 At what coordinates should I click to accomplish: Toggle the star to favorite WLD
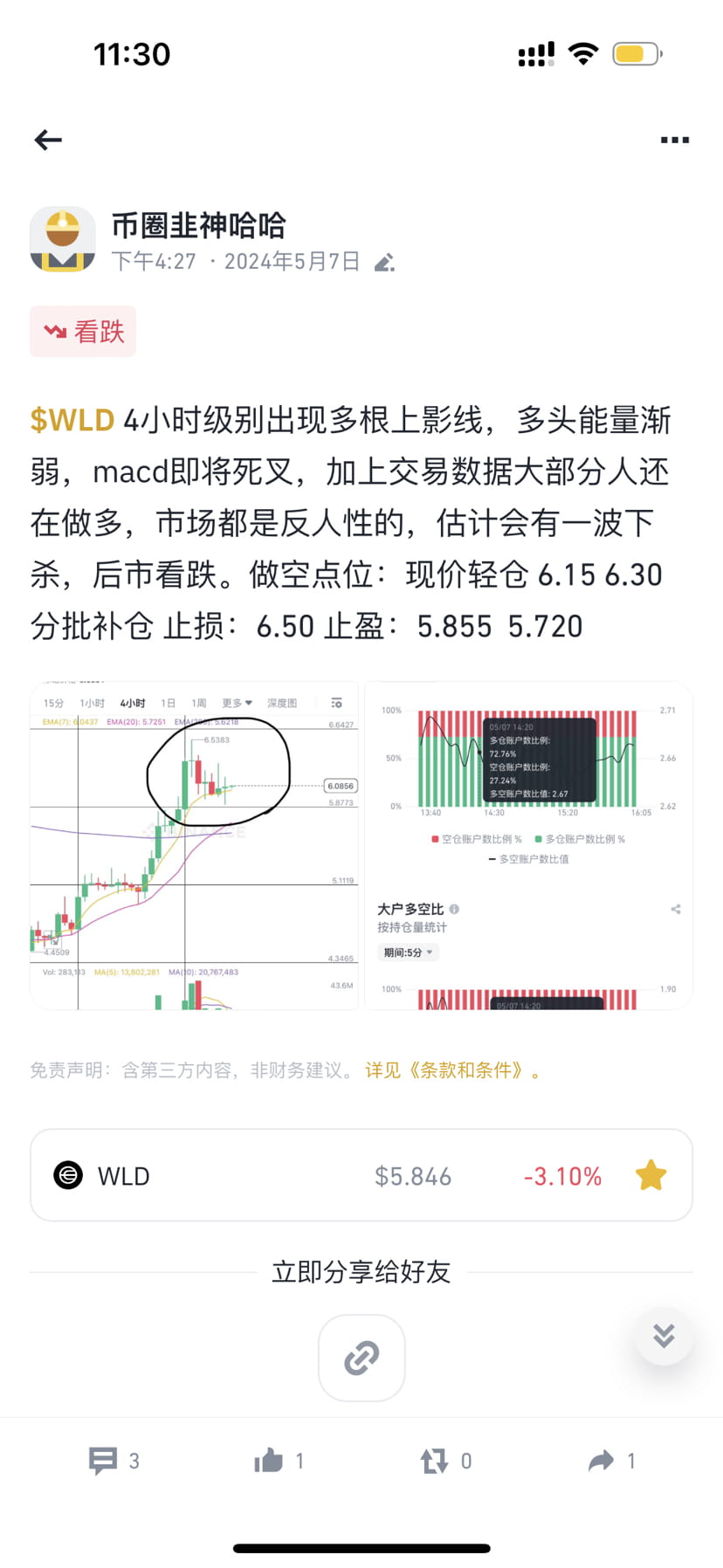click(651, 1175)
